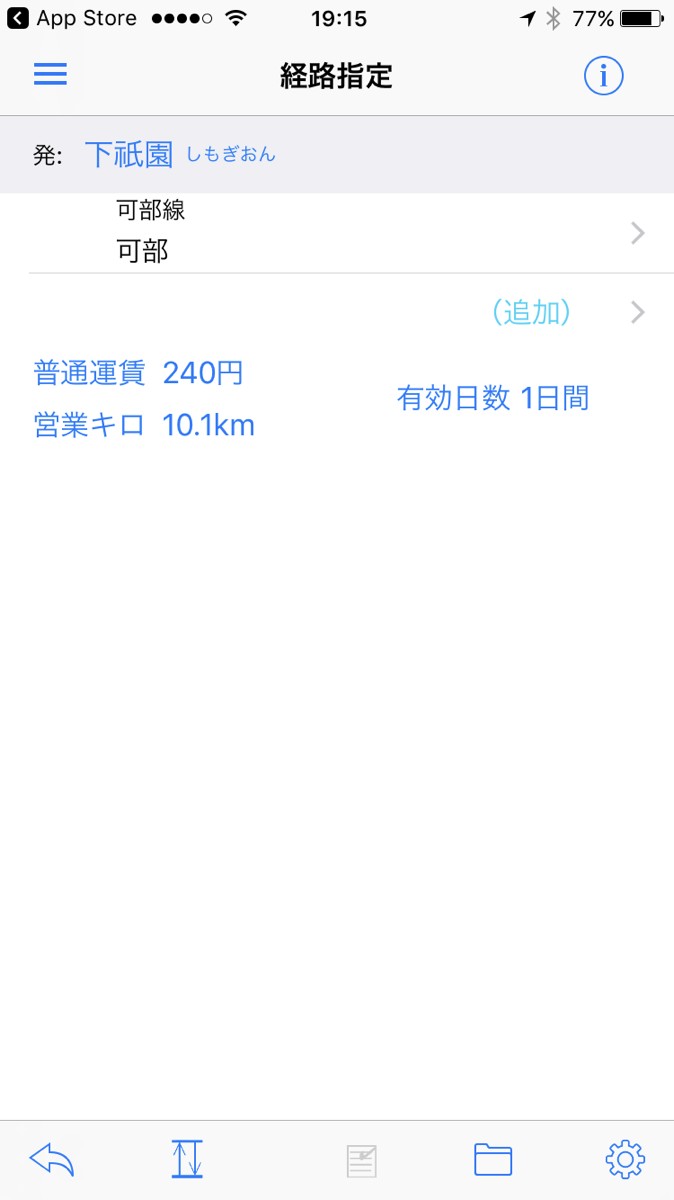The width and height of the screenshot is (674, 1200).
Task: Open the hamburger menu
Action: pyautogui.click(x=50, y=75)
